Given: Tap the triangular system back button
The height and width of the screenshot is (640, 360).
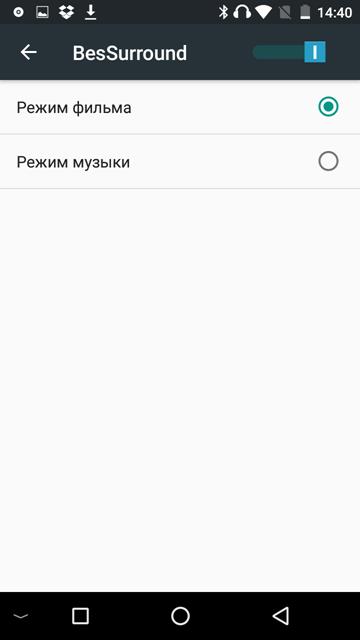Looking at the screenshot, I should [x=281, y=616].
